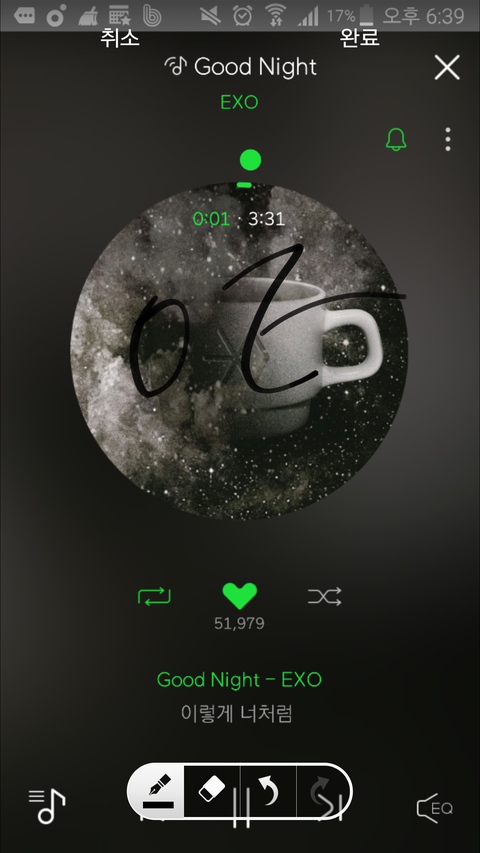Tap 완료 to finish the drawing
Screen dimensions: 480x853
pos(359,38)
